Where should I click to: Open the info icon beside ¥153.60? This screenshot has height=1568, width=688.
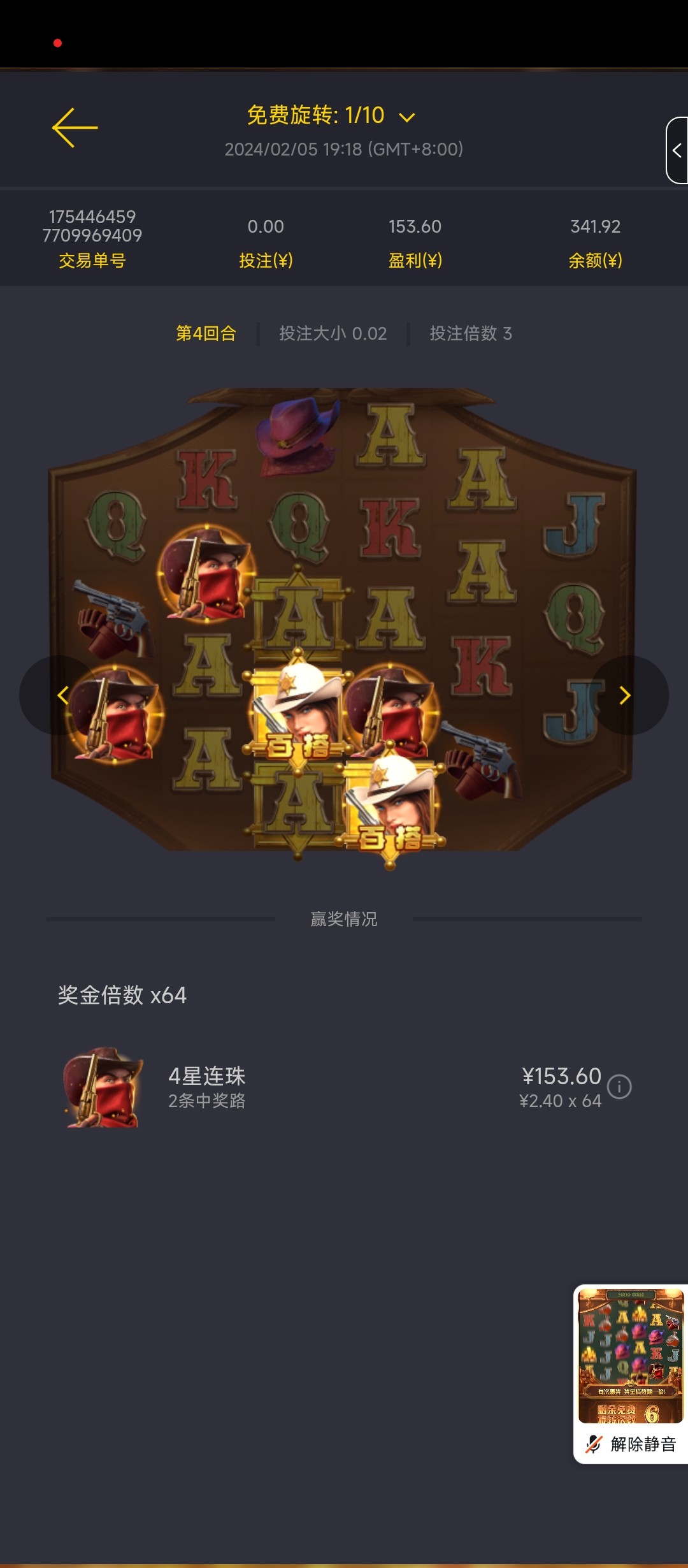pyautogui.click(x=619, y=1087)
